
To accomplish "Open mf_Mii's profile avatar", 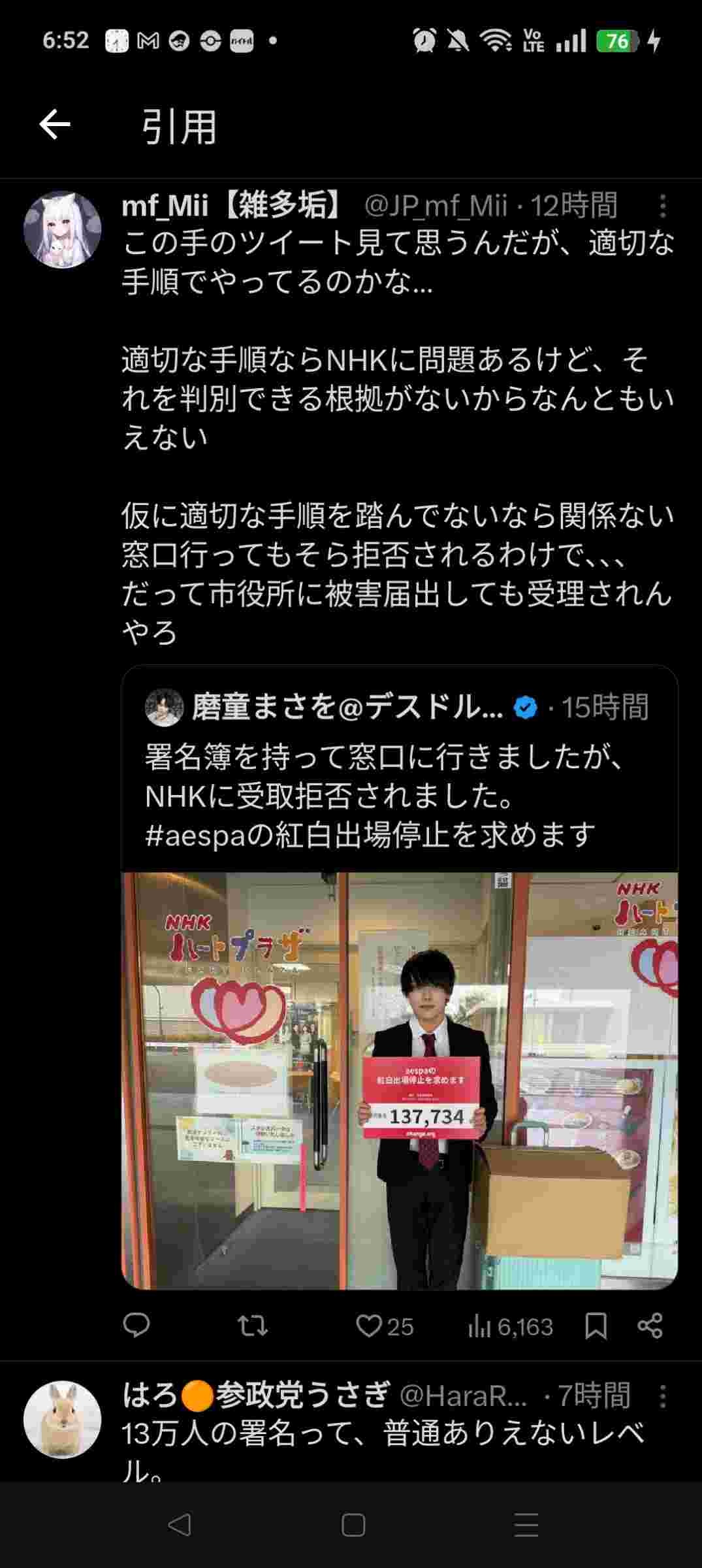I will point(63,230).
